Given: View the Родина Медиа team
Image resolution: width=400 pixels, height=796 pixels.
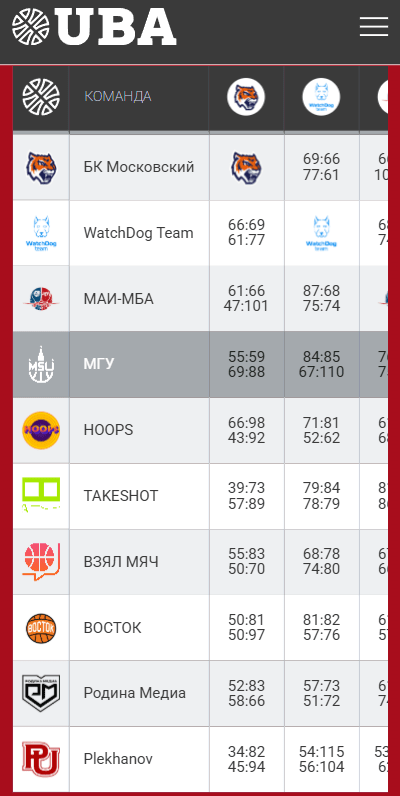Looking at the screenshot, I should pos(135,693).
